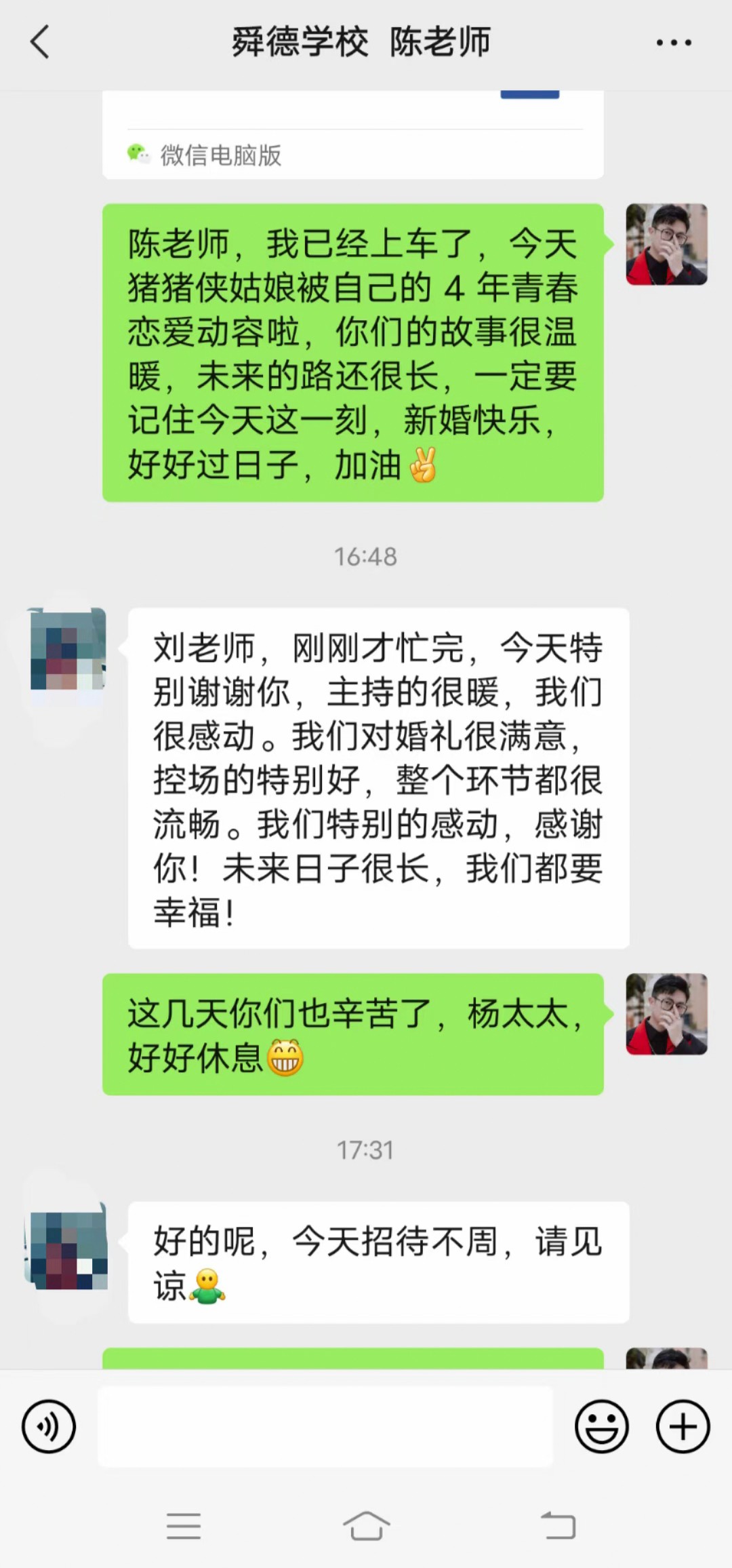Open the three-dot chat info menu

coord(674,43)
